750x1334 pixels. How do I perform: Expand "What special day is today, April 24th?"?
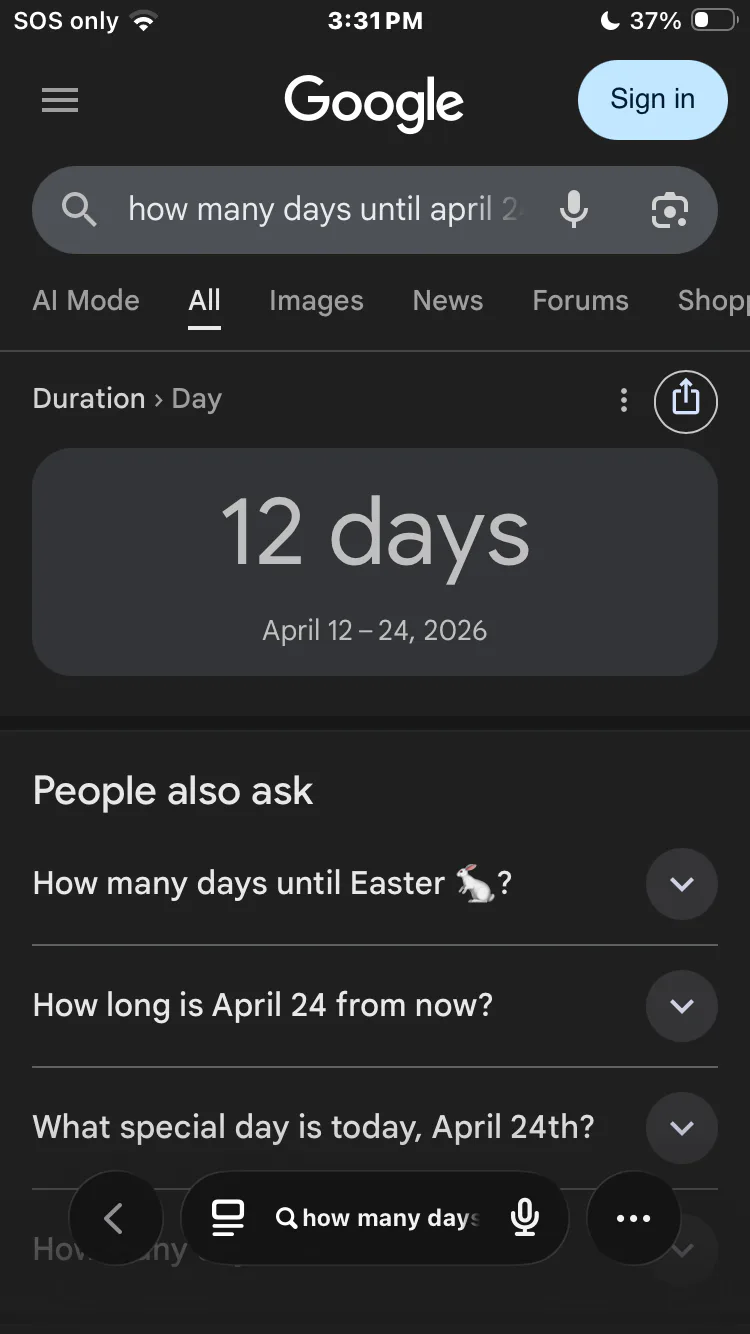[681, 1128]
